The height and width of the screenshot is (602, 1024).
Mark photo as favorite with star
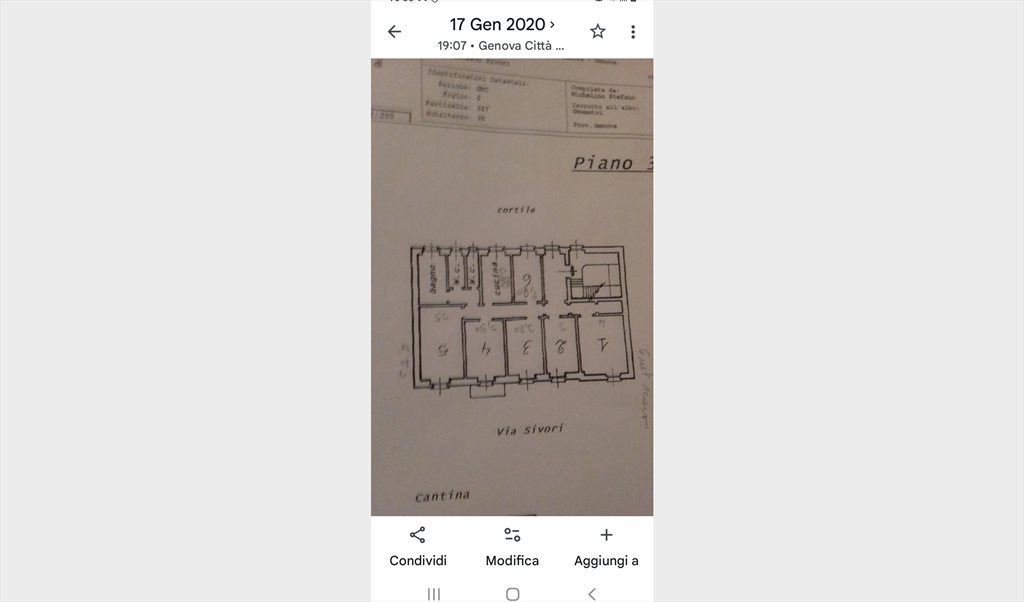[598, 32]
